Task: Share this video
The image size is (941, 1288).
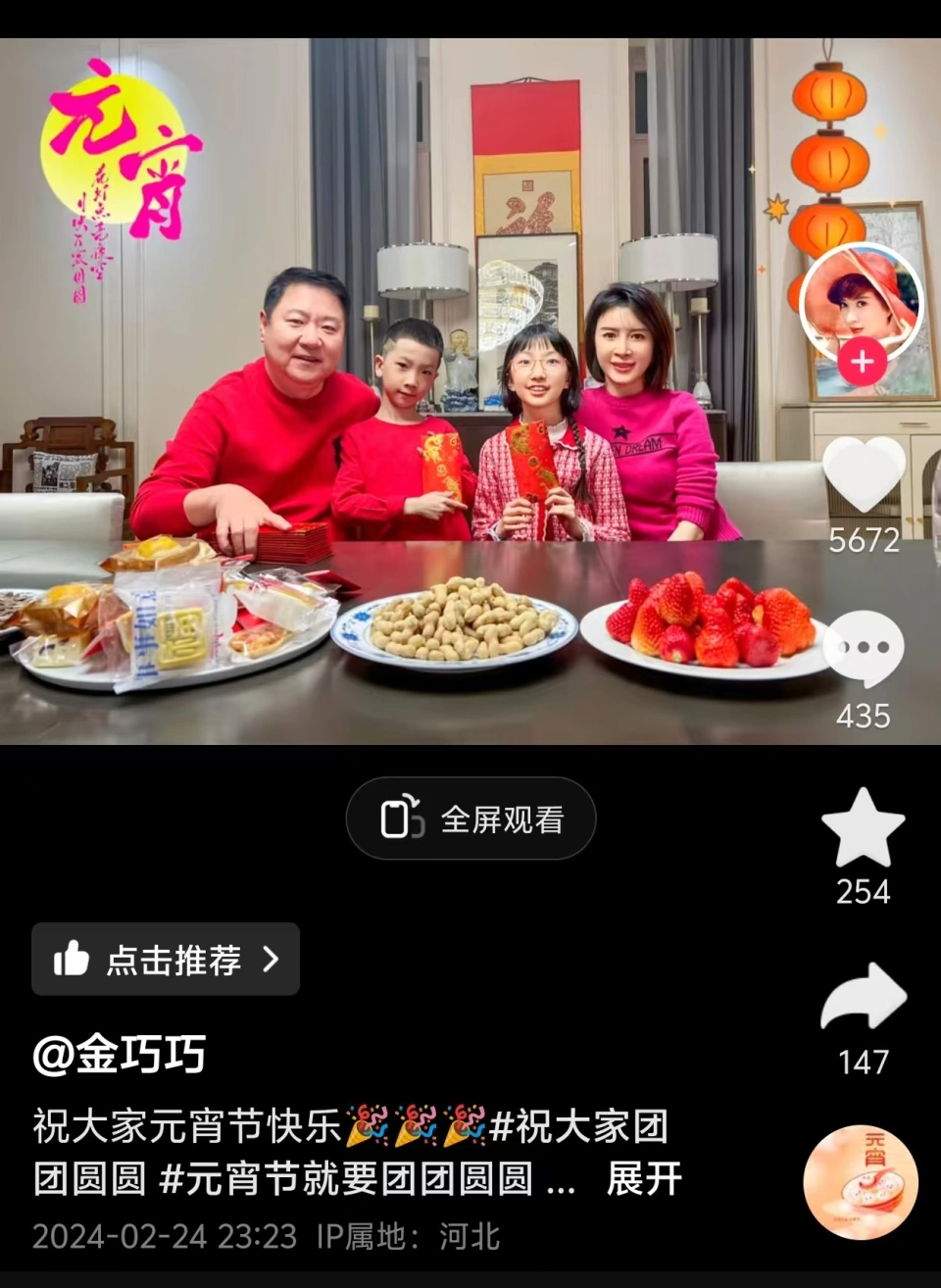Action: pyautogui.click(x=863, y=999)
